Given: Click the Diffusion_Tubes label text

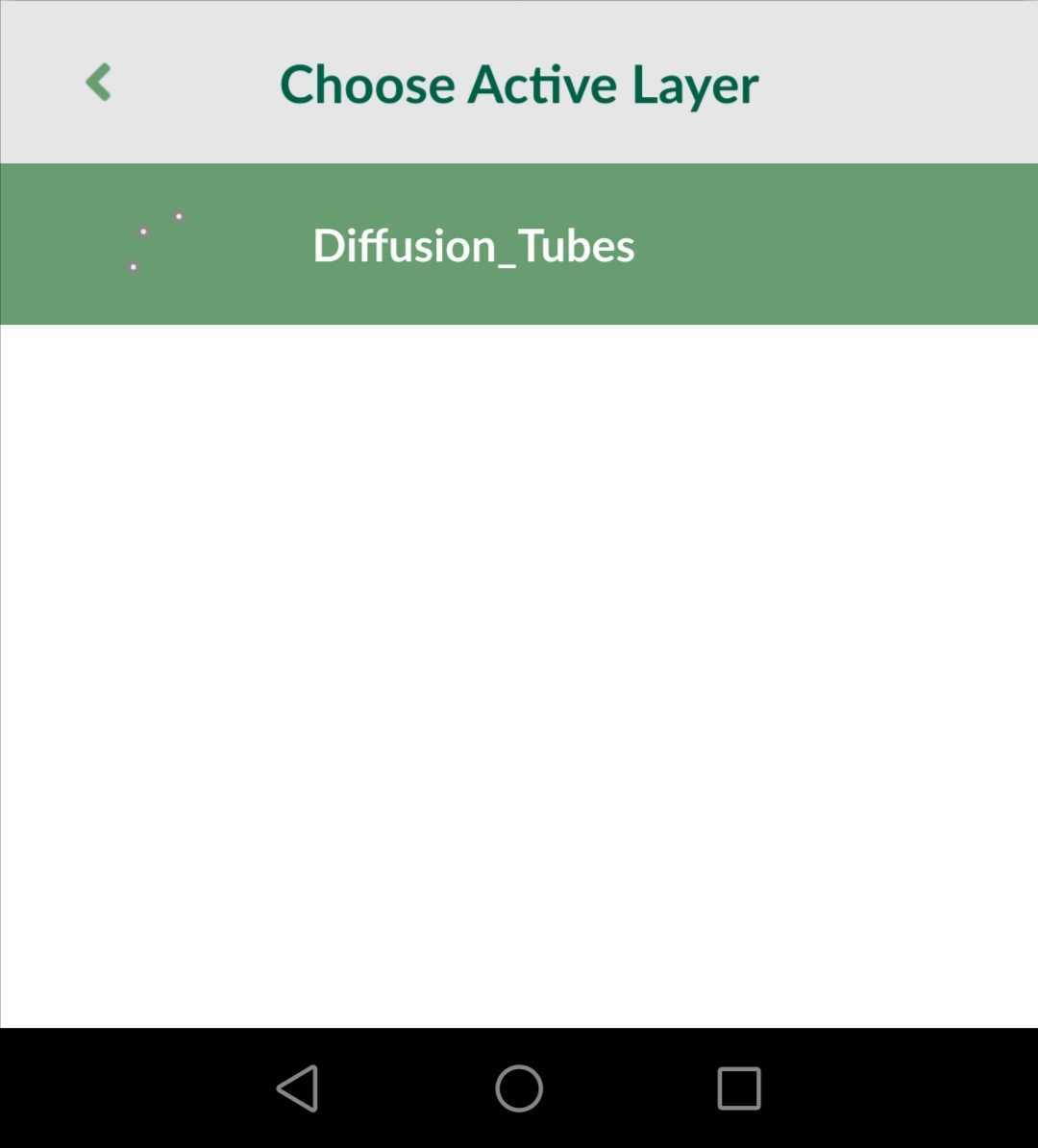Looking at the screenshot, I should (473, 246).
